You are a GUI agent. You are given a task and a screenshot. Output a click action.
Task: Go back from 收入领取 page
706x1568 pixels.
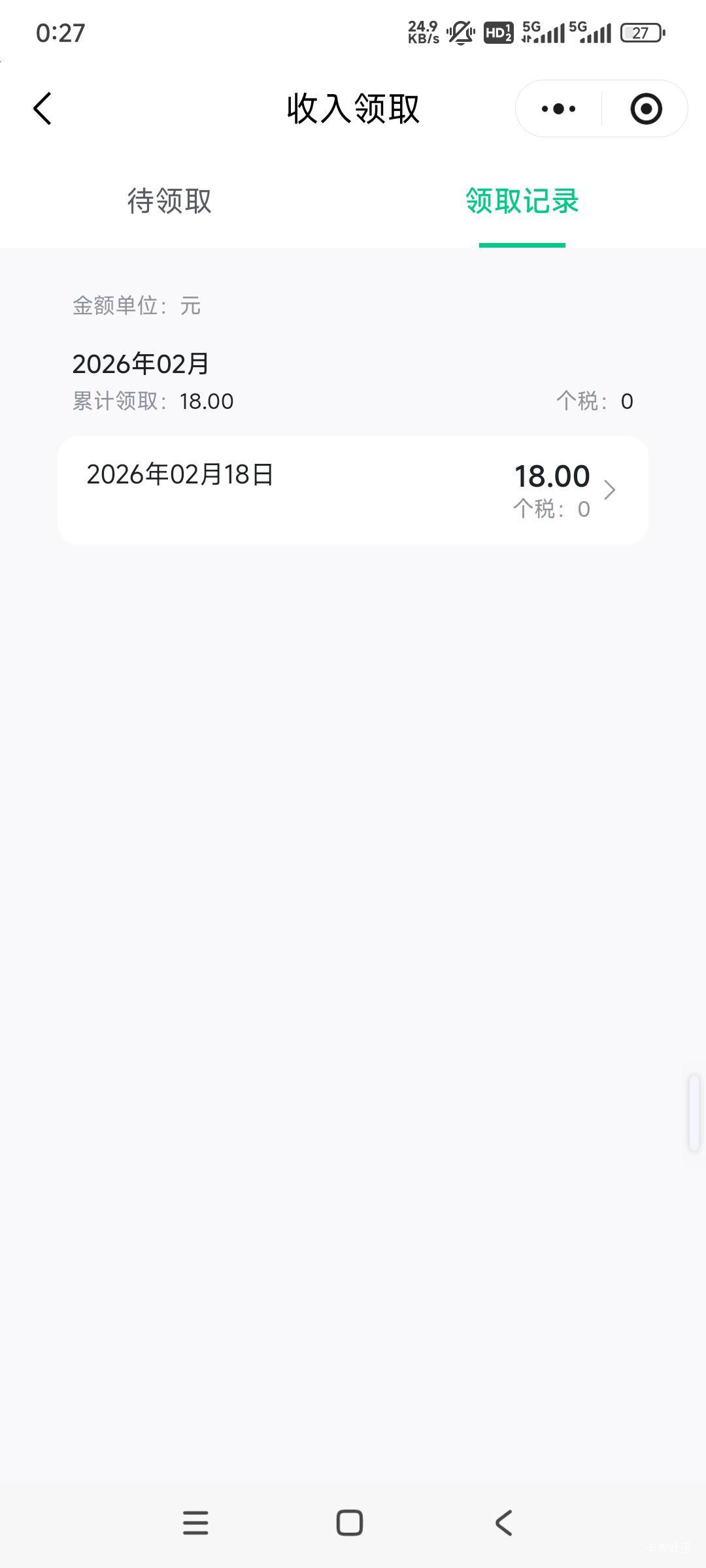(42, 108)
